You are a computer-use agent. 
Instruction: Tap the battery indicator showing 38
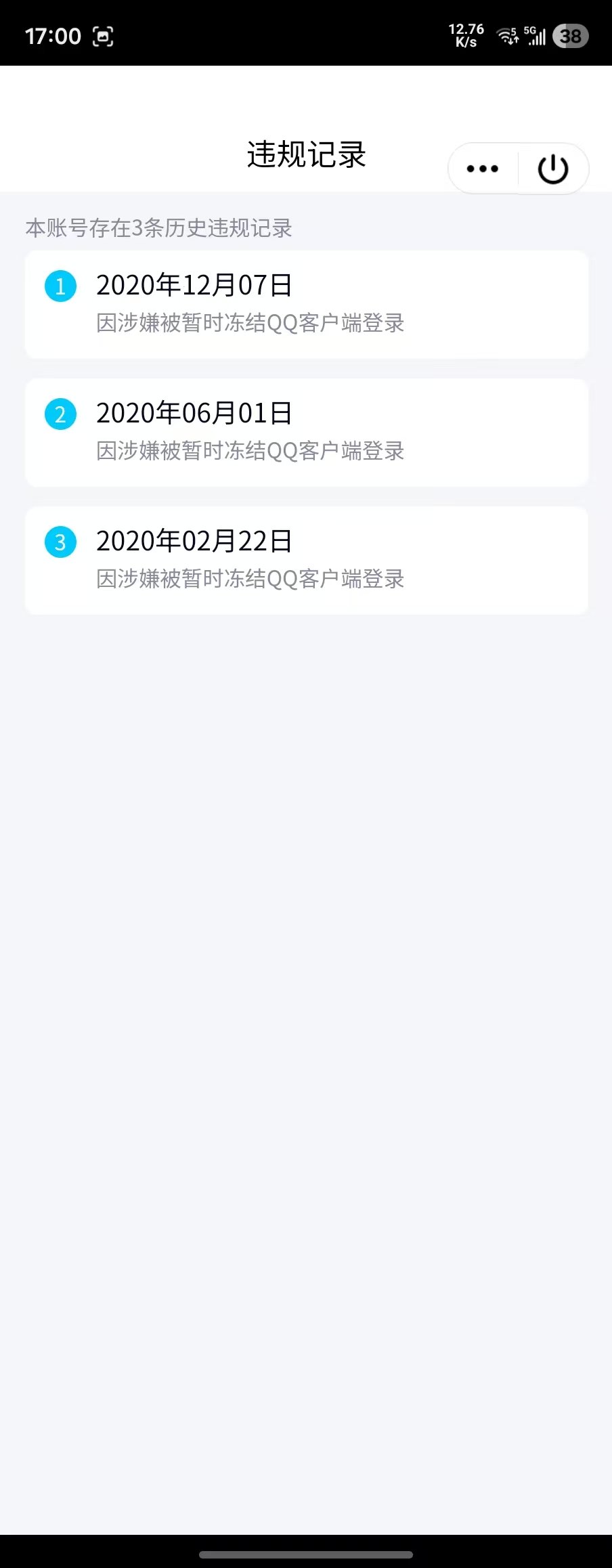[569, 37]
